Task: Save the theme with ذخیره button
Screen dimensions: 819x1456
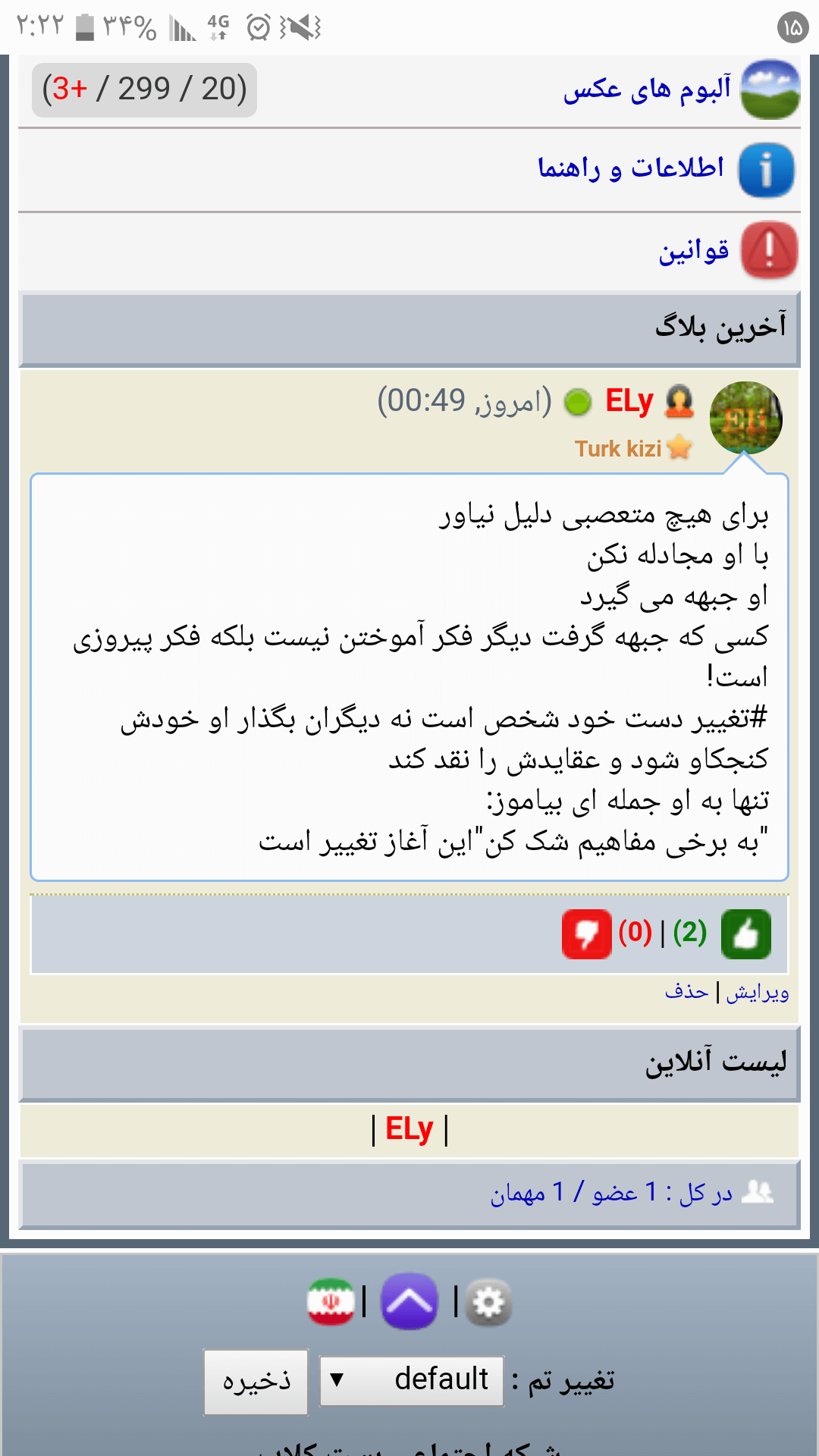Action: [x=256, y=1382]
